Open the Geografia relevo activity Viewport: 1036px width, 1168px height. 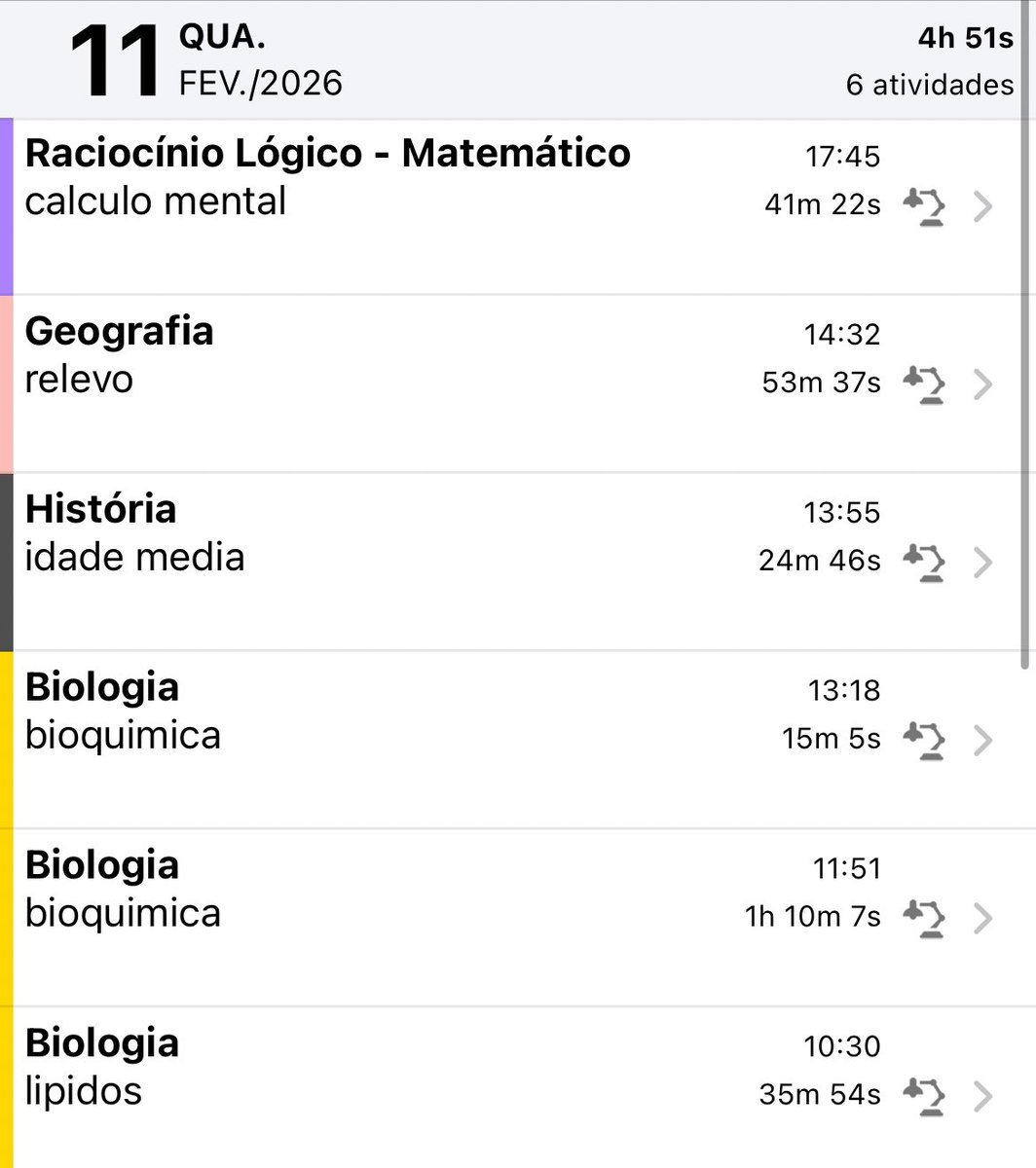click(506, 383)
